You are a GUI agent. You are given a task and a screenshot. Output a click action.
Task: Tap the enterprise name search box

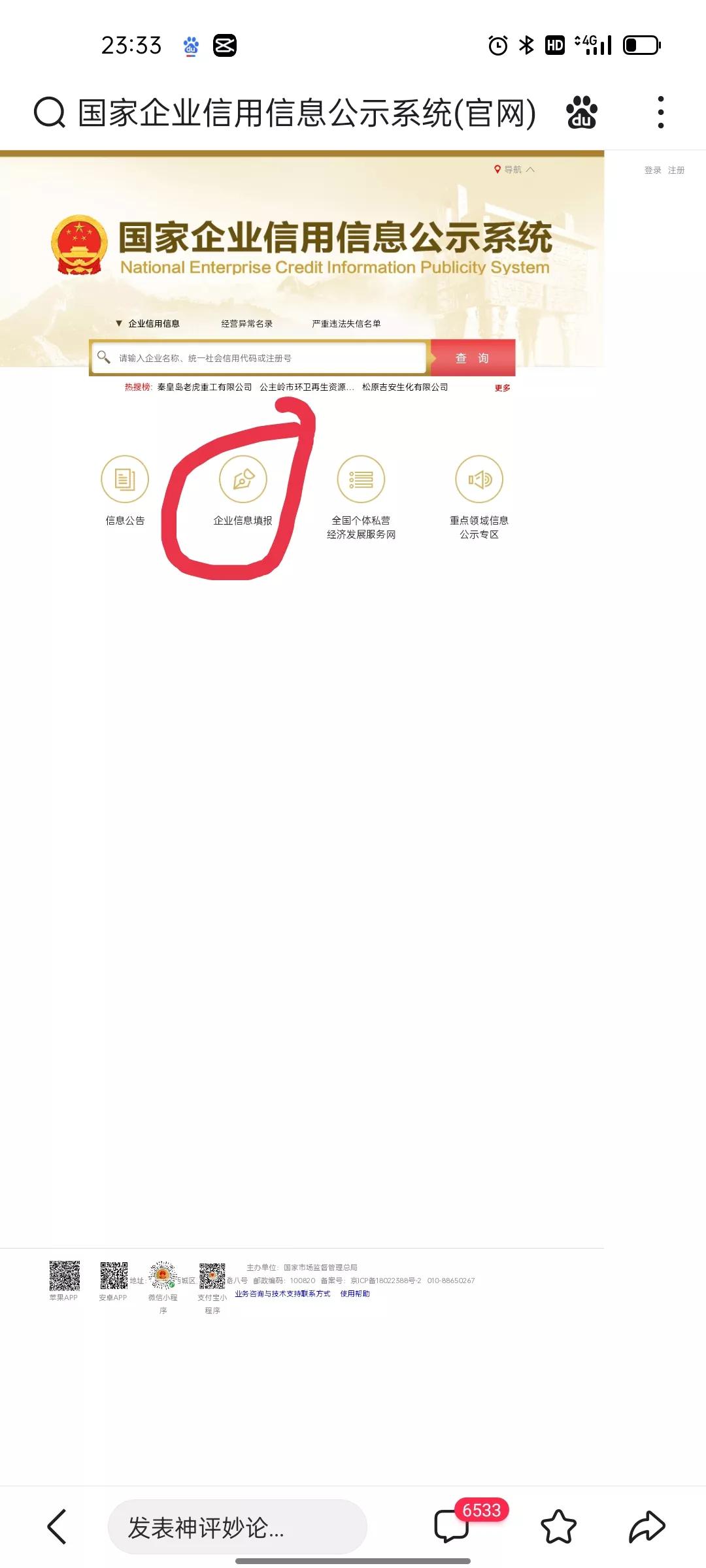coord(261,358)
